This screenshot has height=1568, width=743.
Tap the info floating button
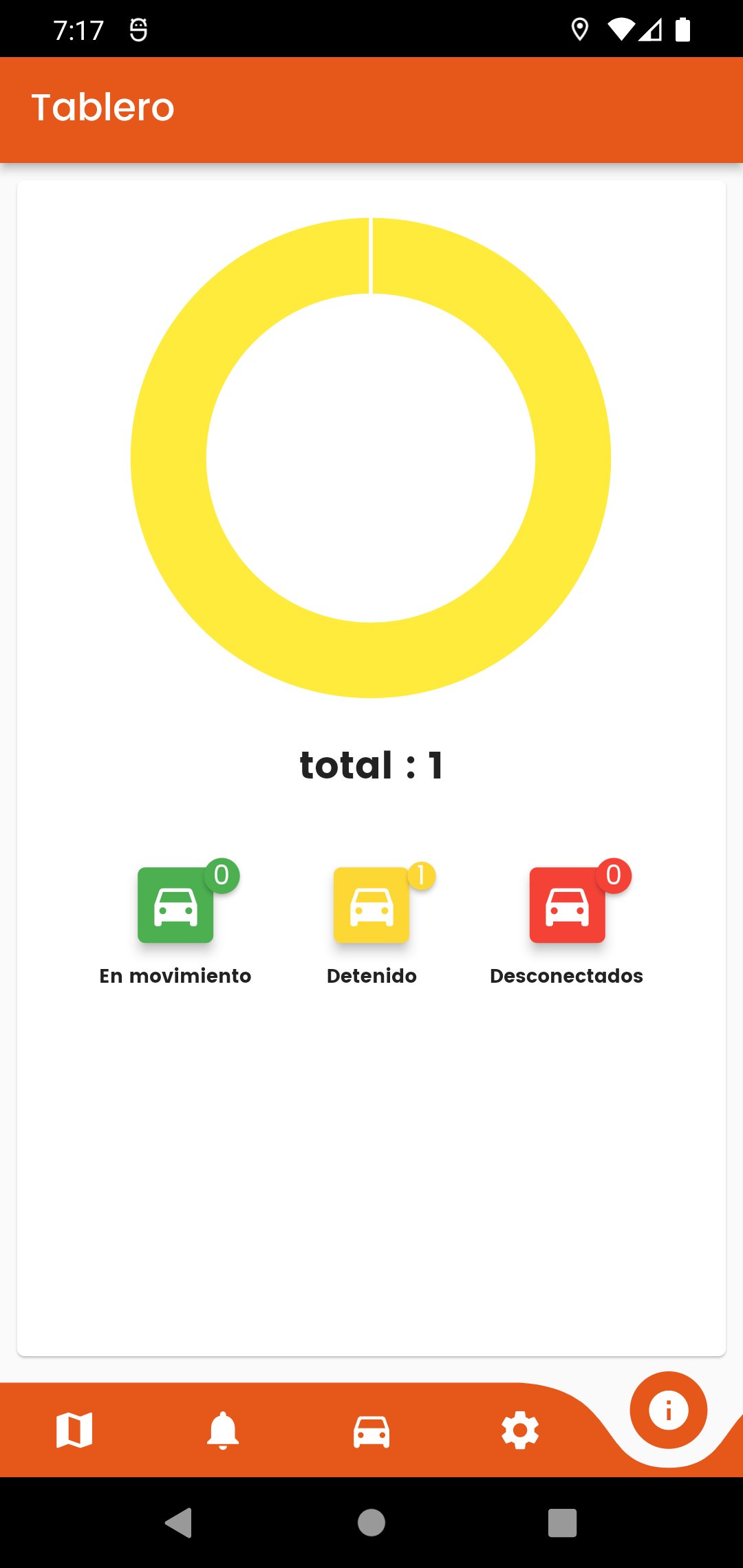tap(668, 1411)
